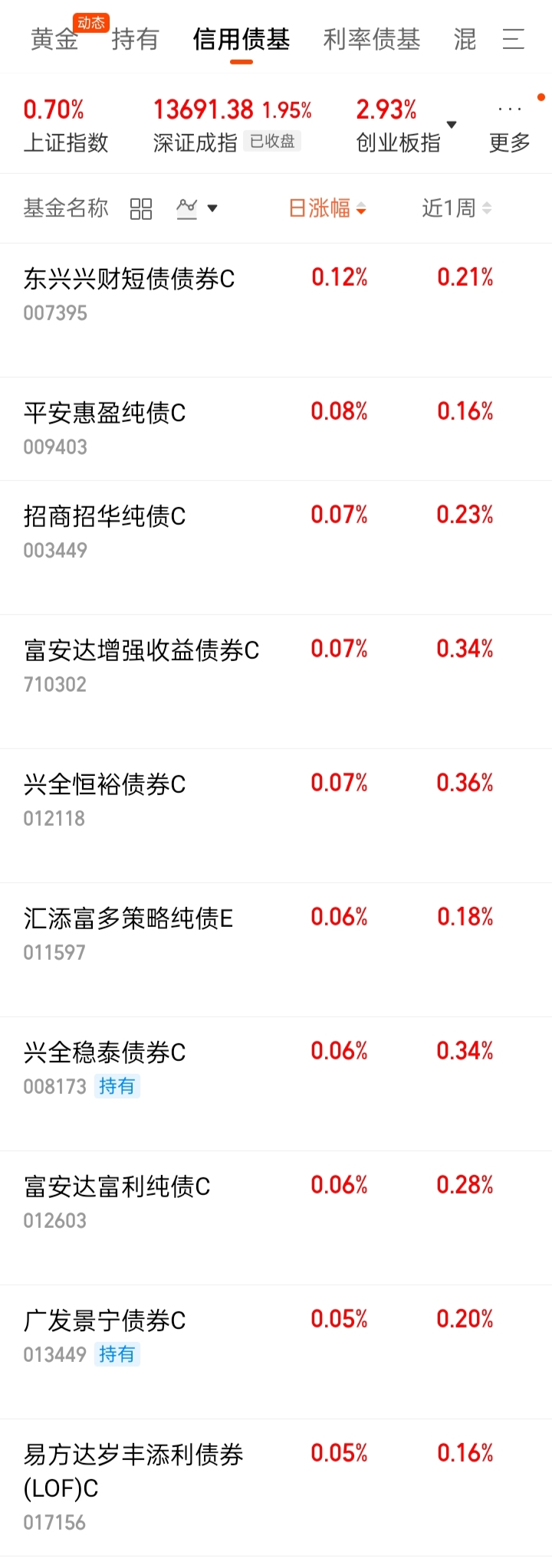Switch to the 持有 tab
The height and width of the screenshot is (1568, 552).
click(x=135, y=39)
